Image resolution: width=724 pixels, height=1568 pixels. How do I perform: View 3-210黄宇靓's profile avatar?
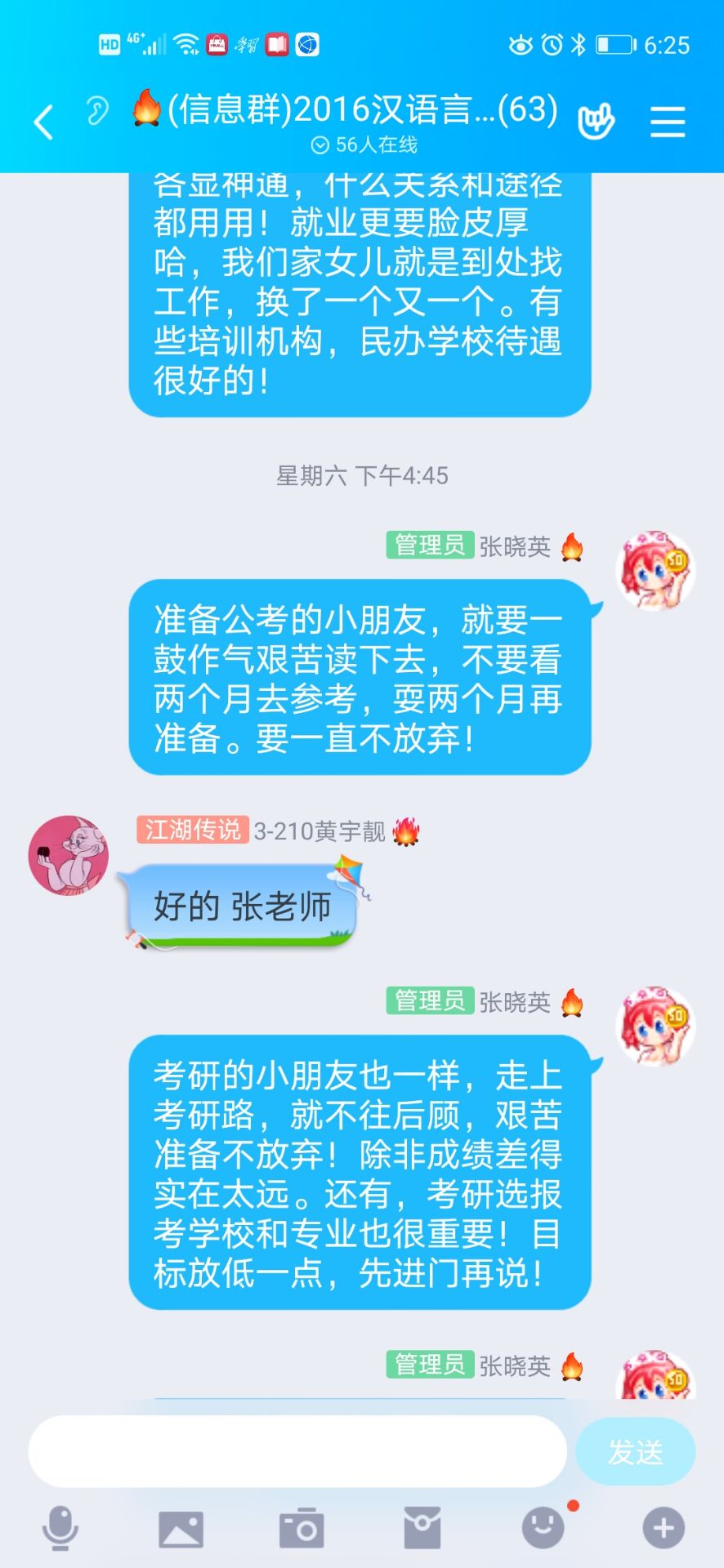pyautogui.click(x=69, y=854)
